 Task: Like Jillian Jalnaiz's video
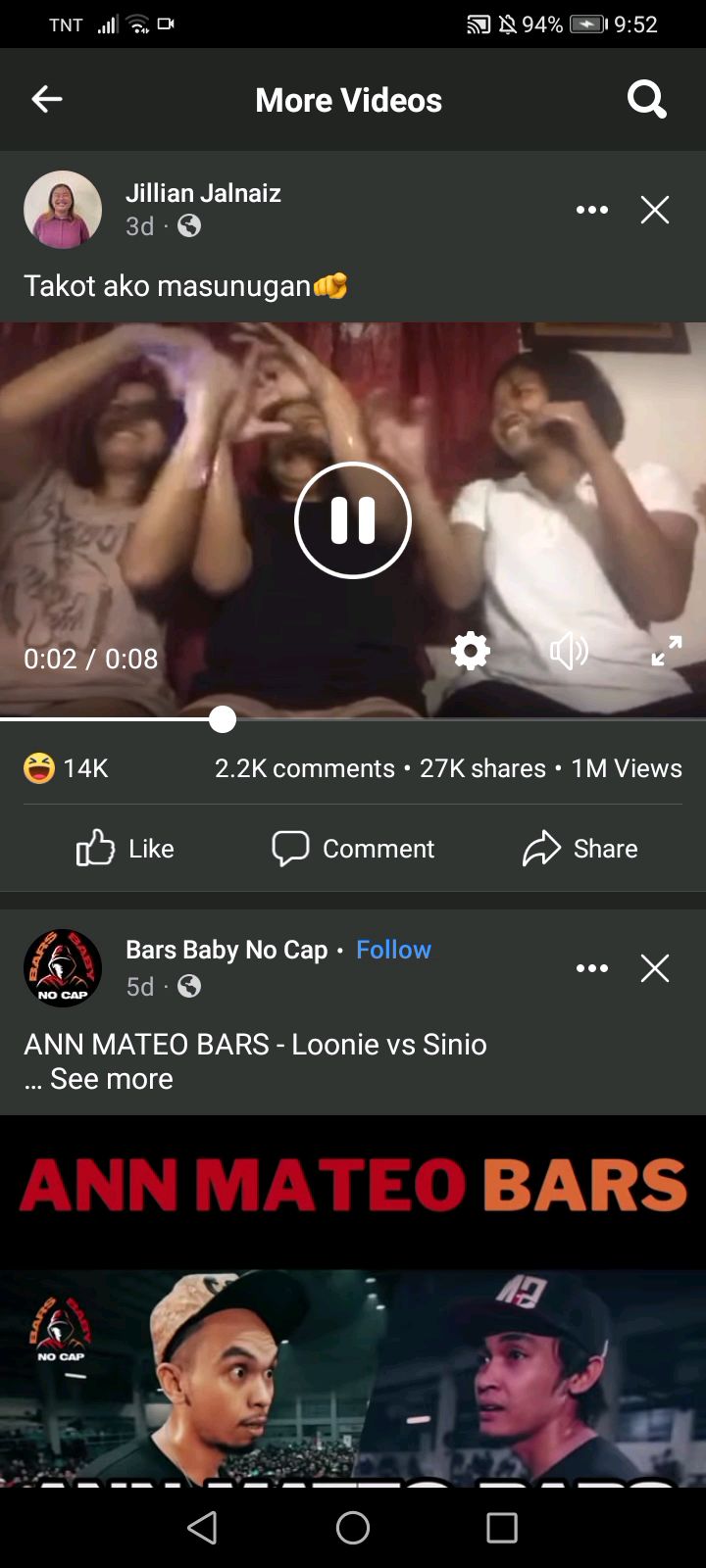click(x=125, y=849)
